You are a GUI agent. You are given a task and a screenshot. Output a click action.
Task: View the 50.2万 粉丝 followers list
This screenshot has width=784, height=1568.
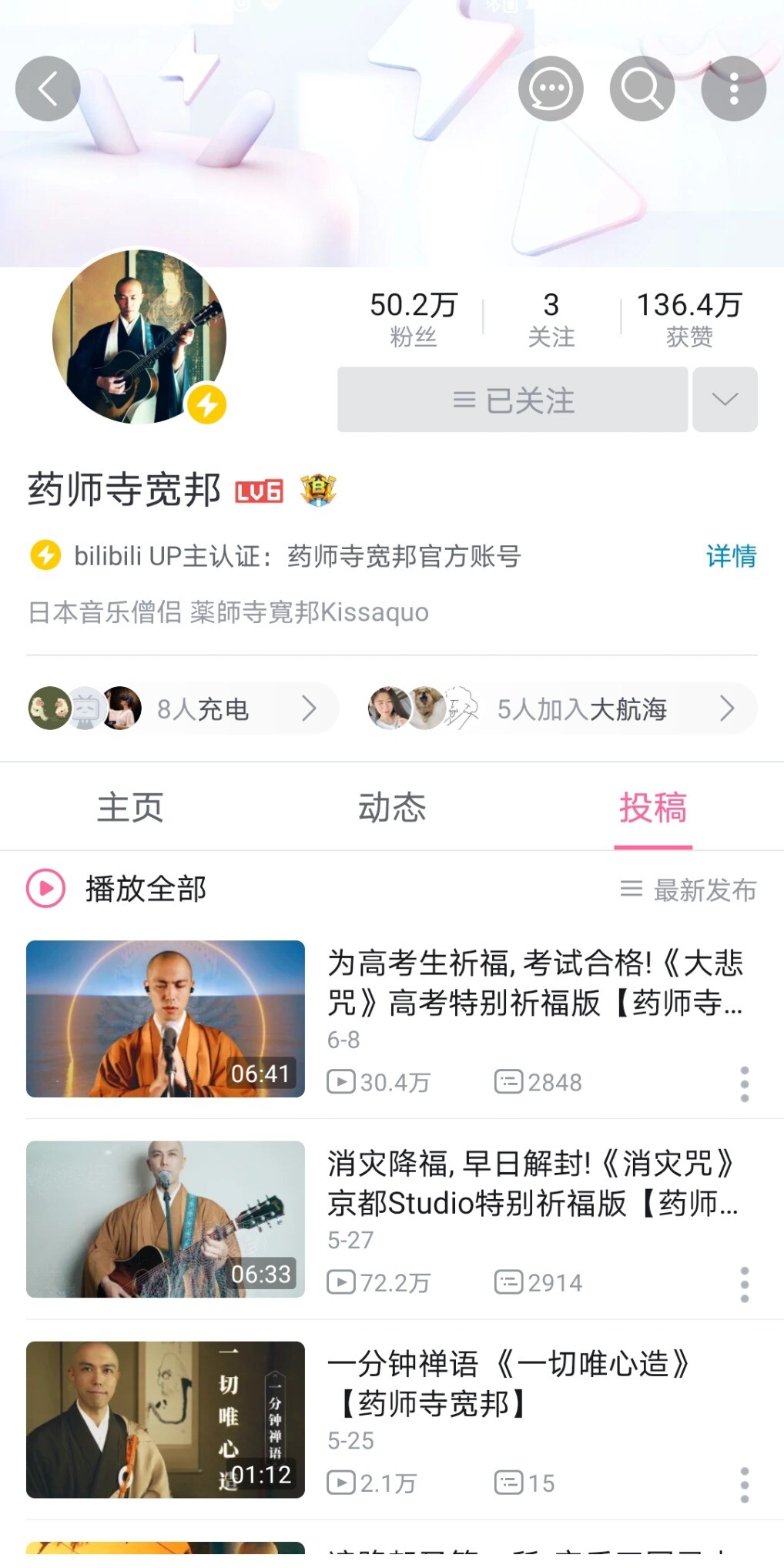pos(414,318)
